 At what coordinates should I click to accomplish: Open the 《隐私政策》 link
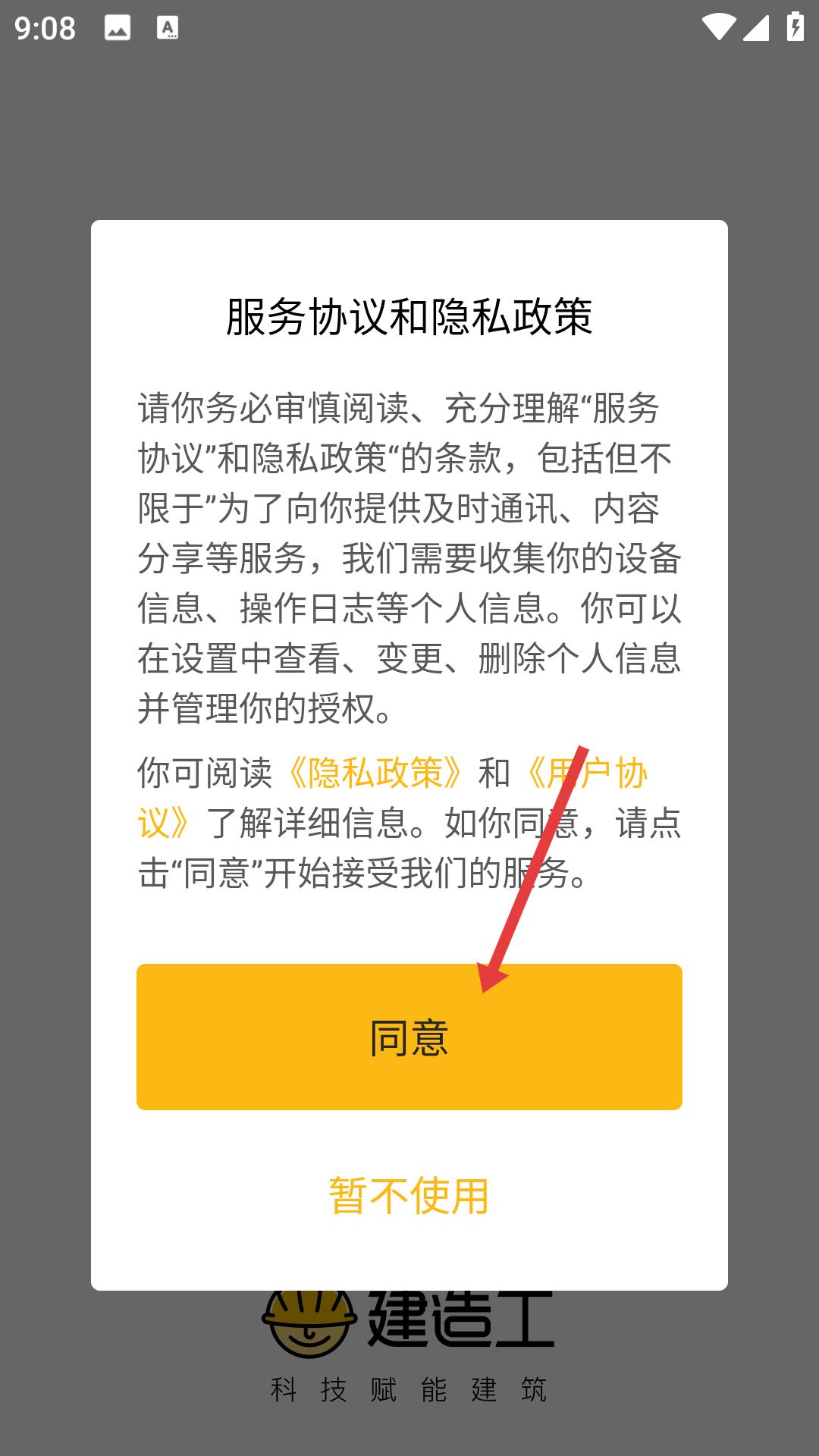coord(375,773)
